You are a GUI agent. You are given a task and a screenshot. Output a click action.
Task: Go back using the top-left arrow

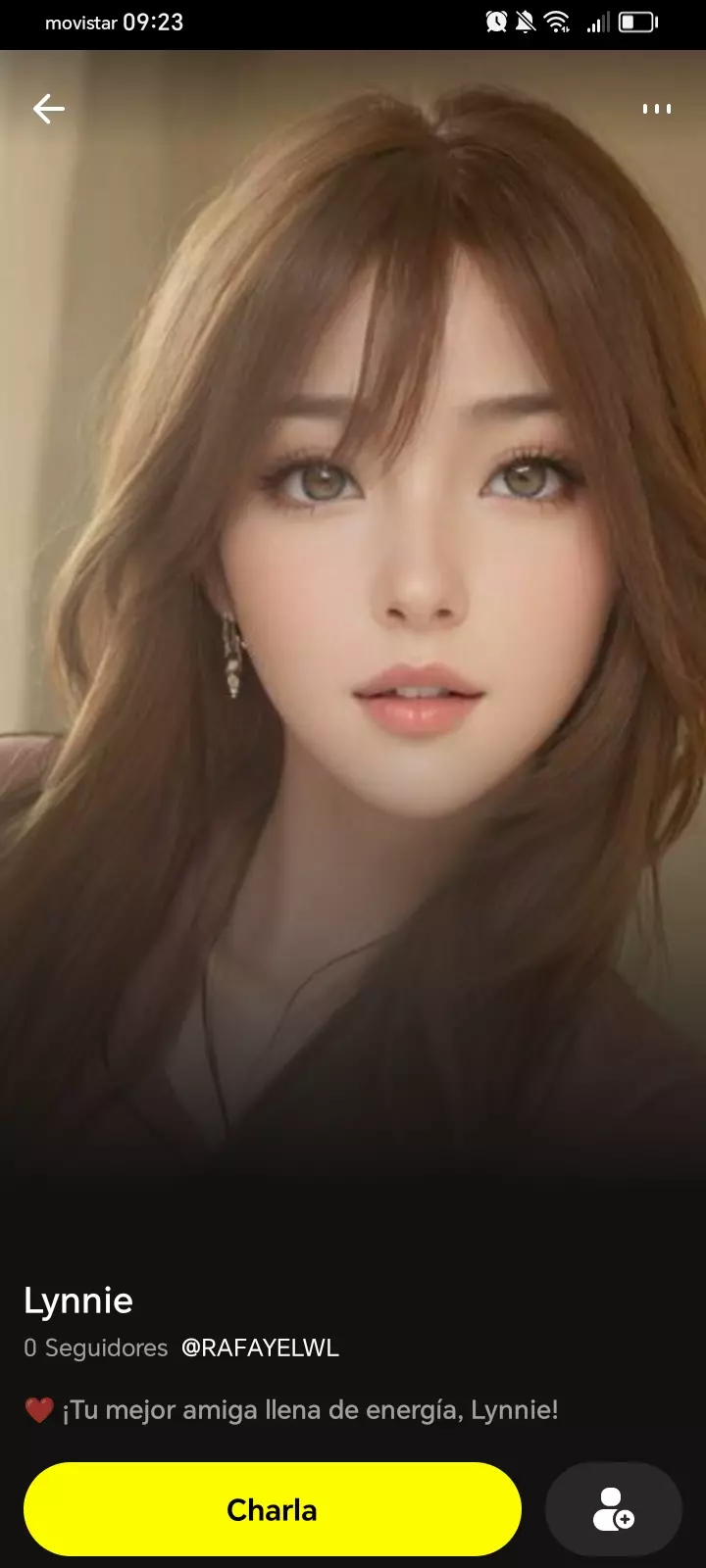coord(48,109)
